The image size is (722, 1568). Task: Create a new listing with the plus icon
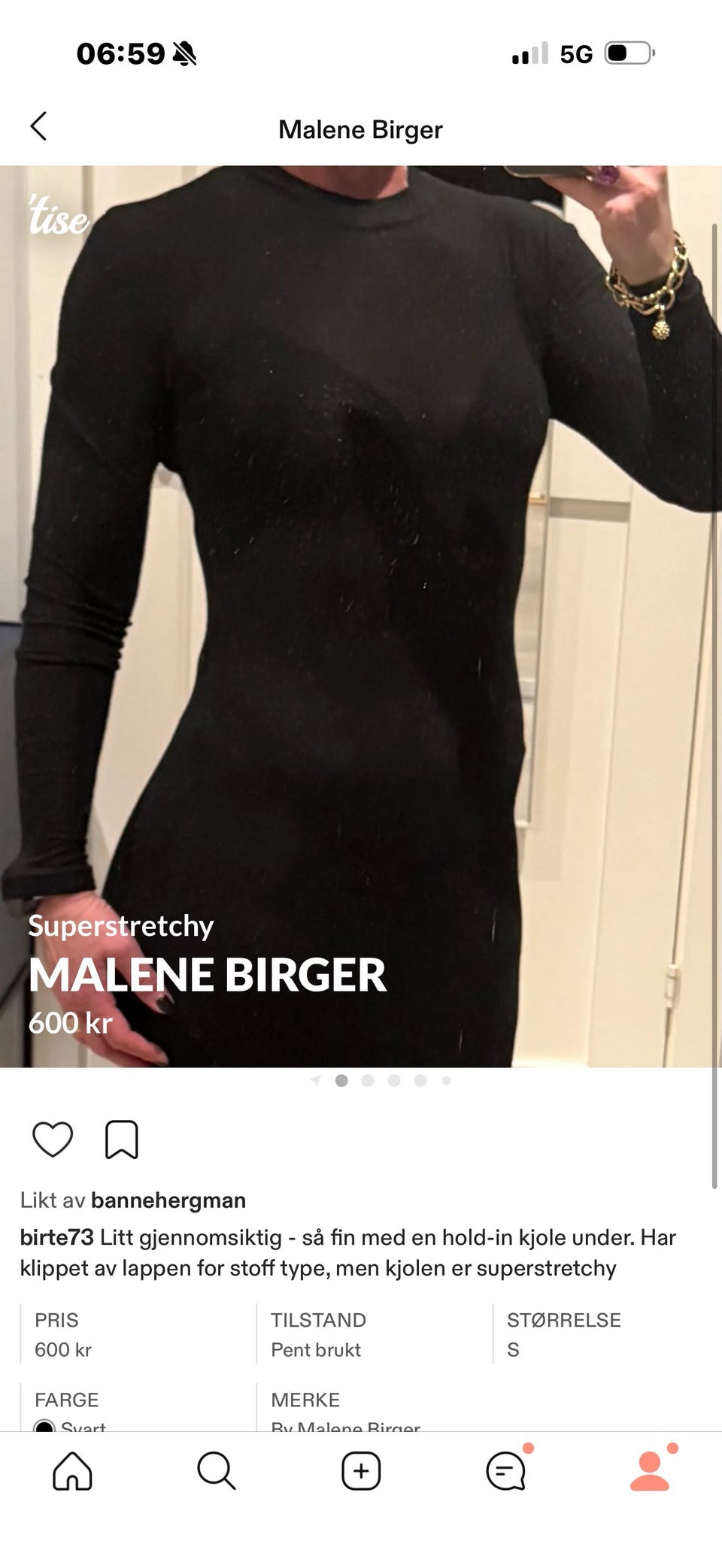[x=361, y=1472]
